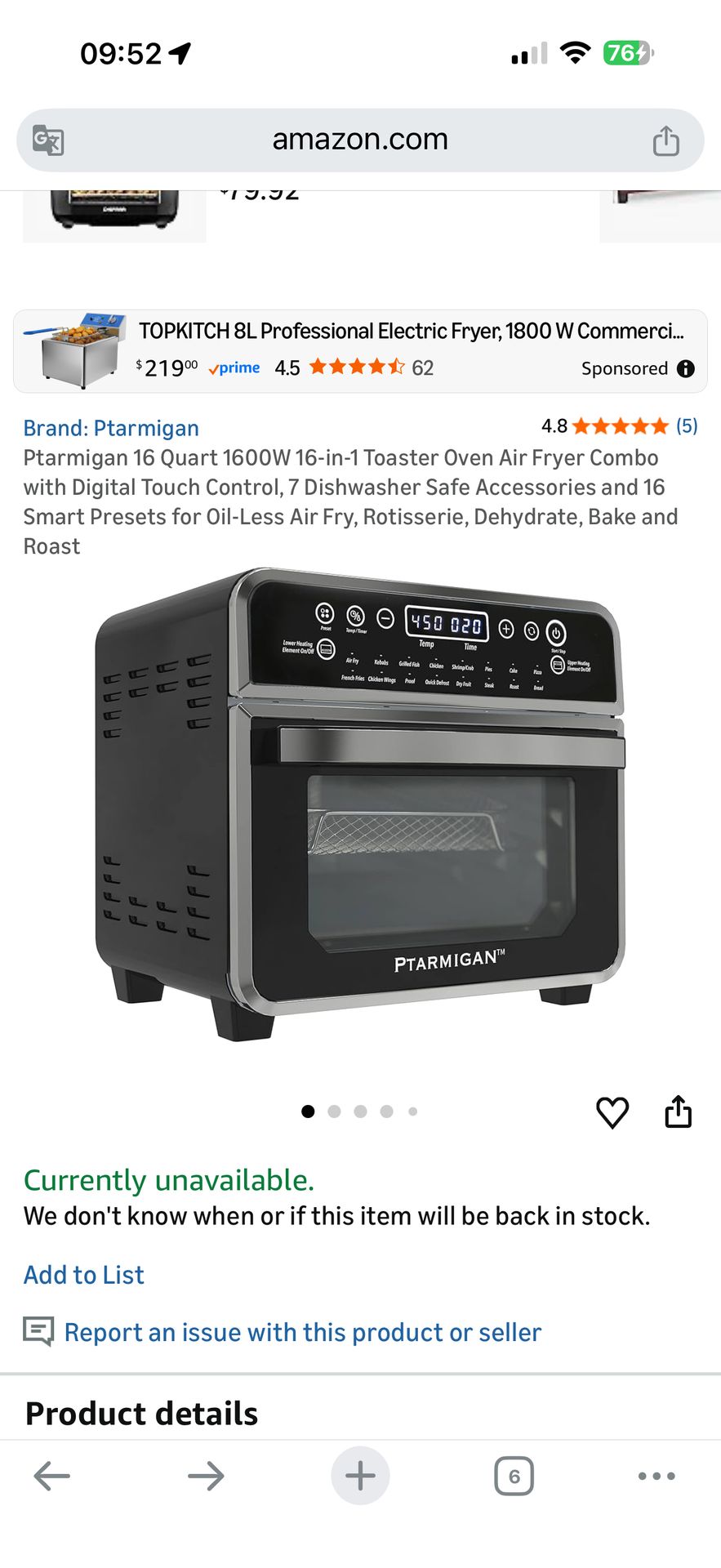Open the Ptarmigan air fryer product image
This screenshot has width=721, height=1568.
coord(360,804)
